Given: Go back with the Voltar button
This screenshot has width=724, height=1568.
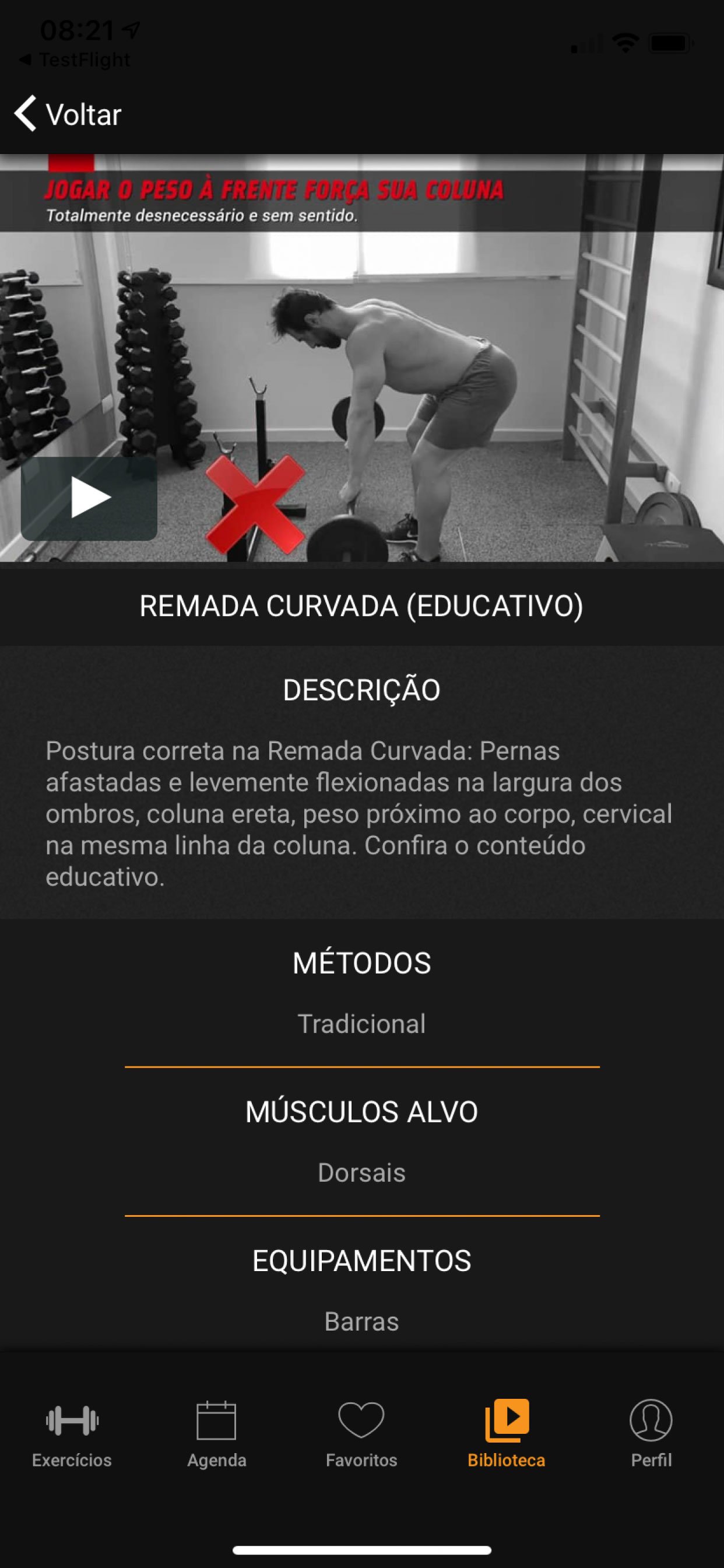Looking at the screenshot, I should point(68,114).
